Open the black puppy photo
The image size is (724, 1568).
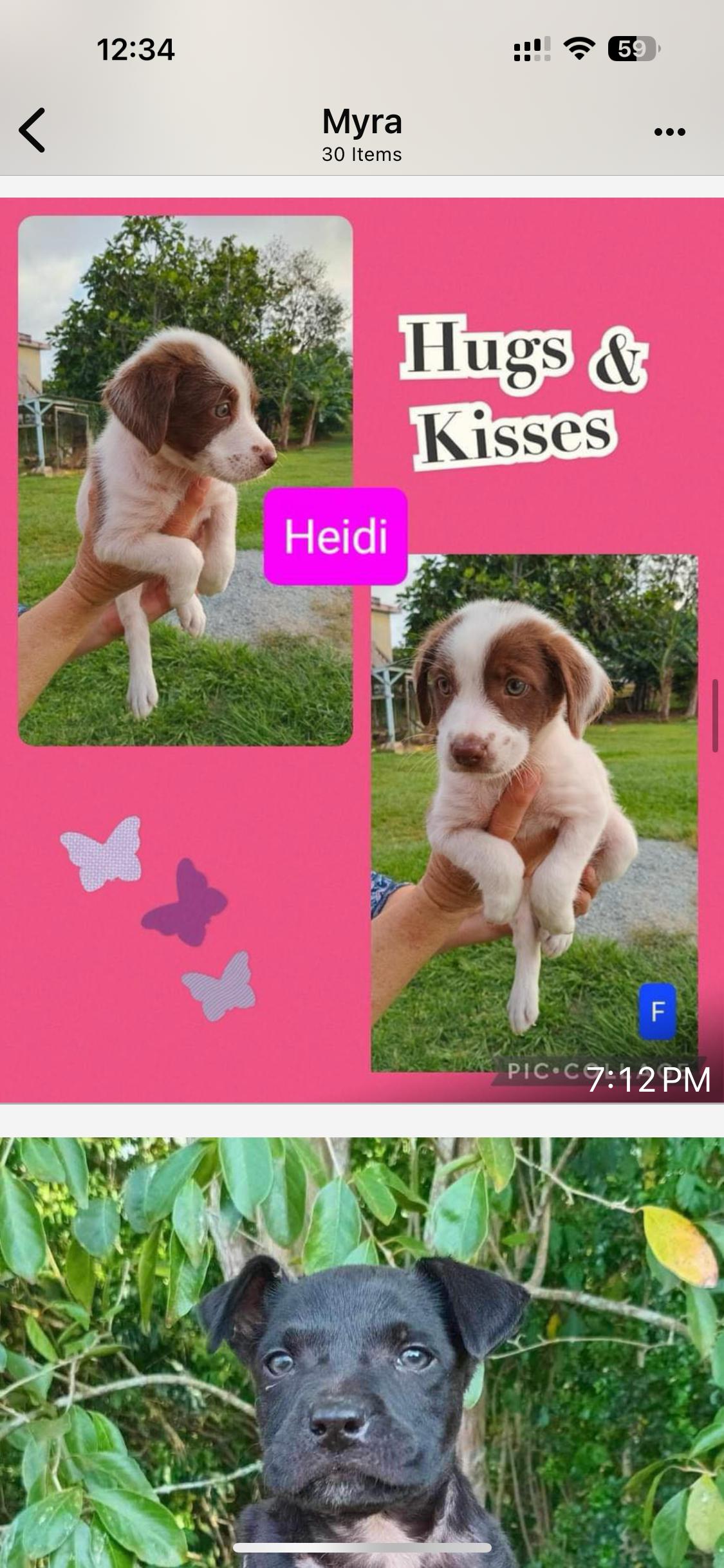[x=362, y=1352]
